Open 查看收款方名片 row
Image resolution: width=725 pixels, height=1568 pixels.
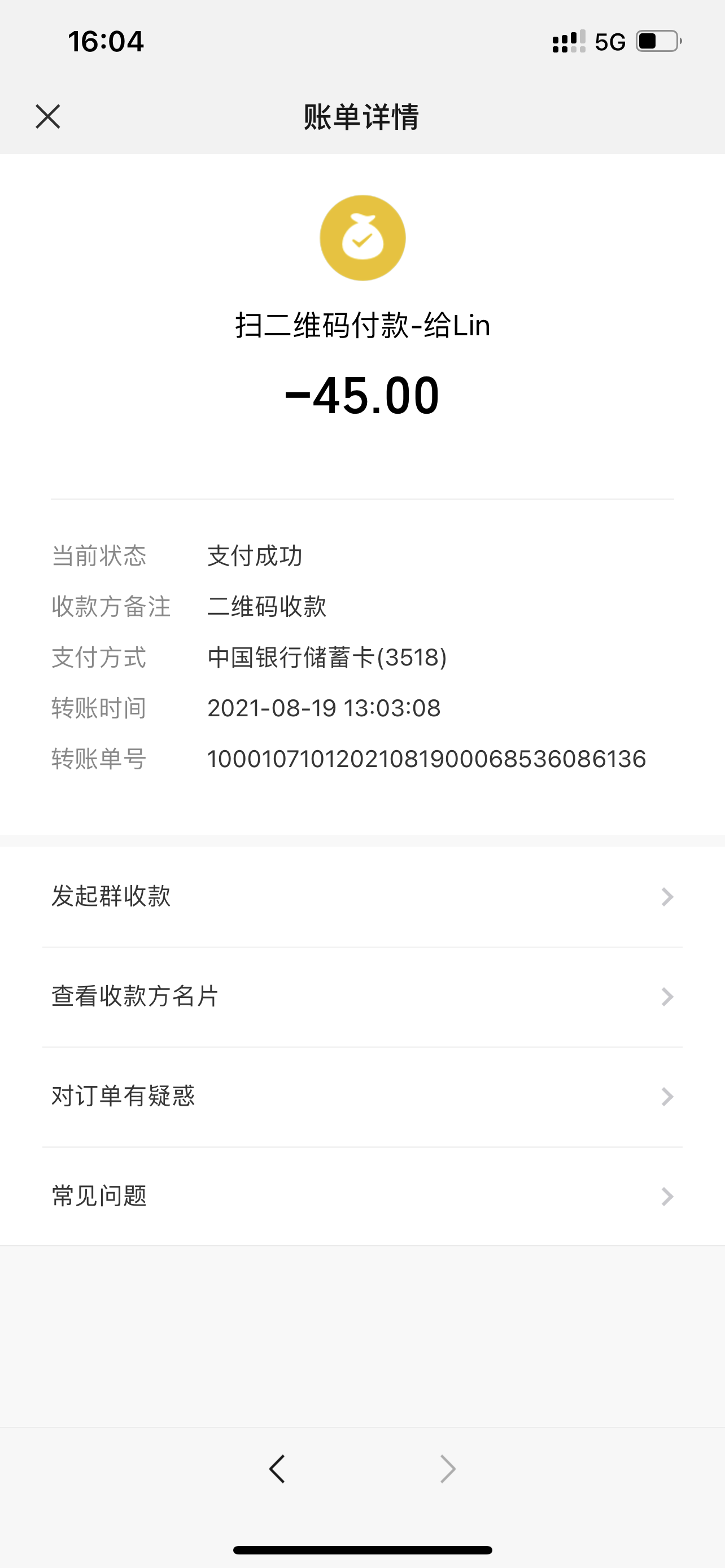point(362,997)
